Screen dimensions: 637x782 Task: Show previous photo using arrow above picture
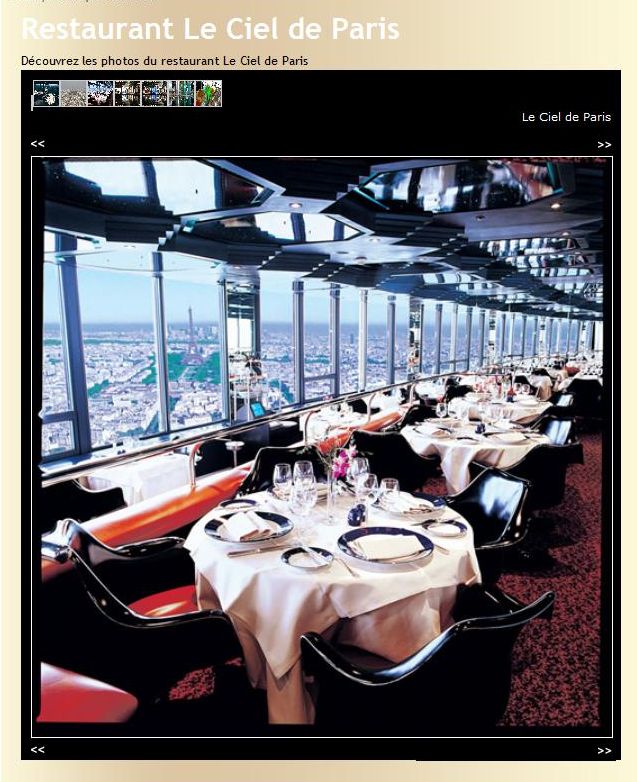37,144
